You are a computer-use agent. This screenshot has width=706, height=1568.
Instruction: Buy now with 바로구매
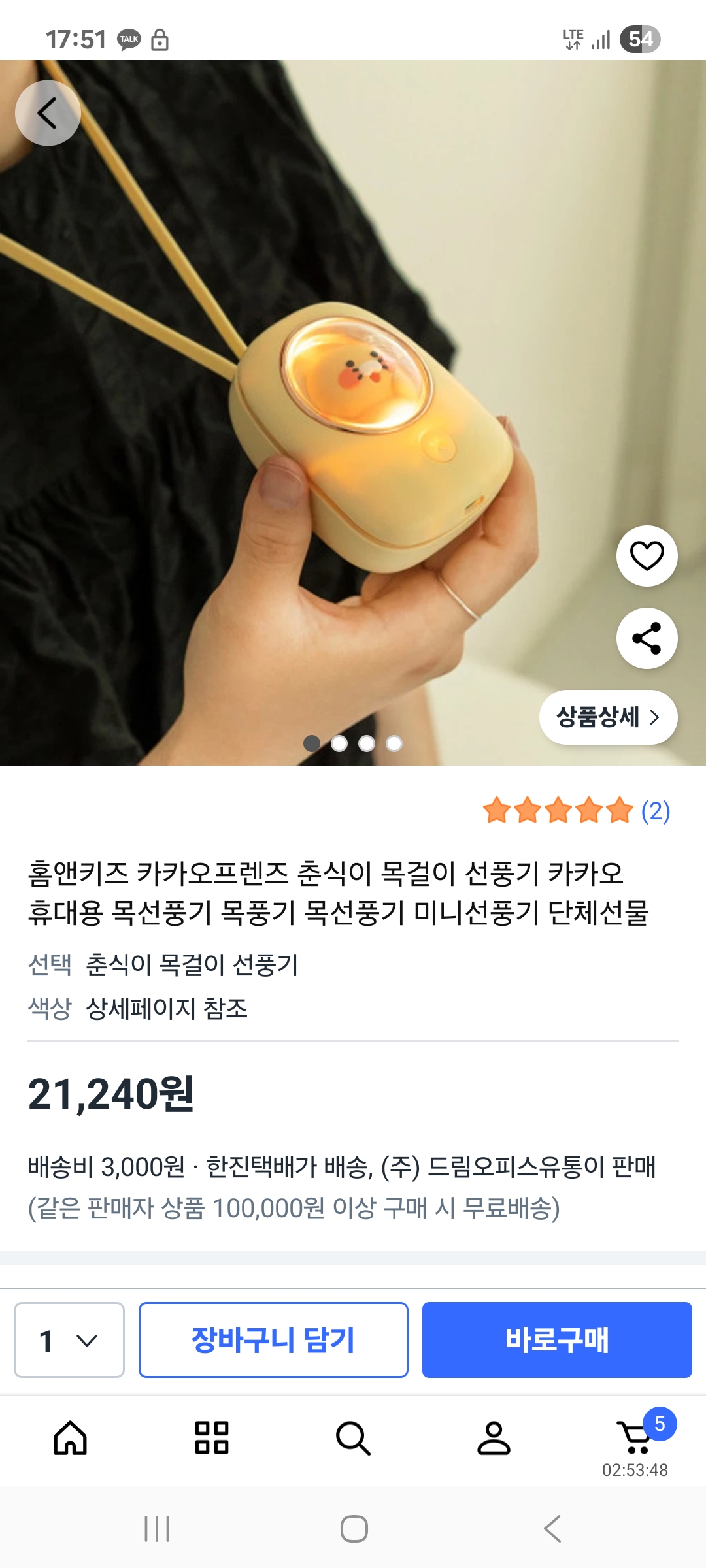(x=557, y=1340)
